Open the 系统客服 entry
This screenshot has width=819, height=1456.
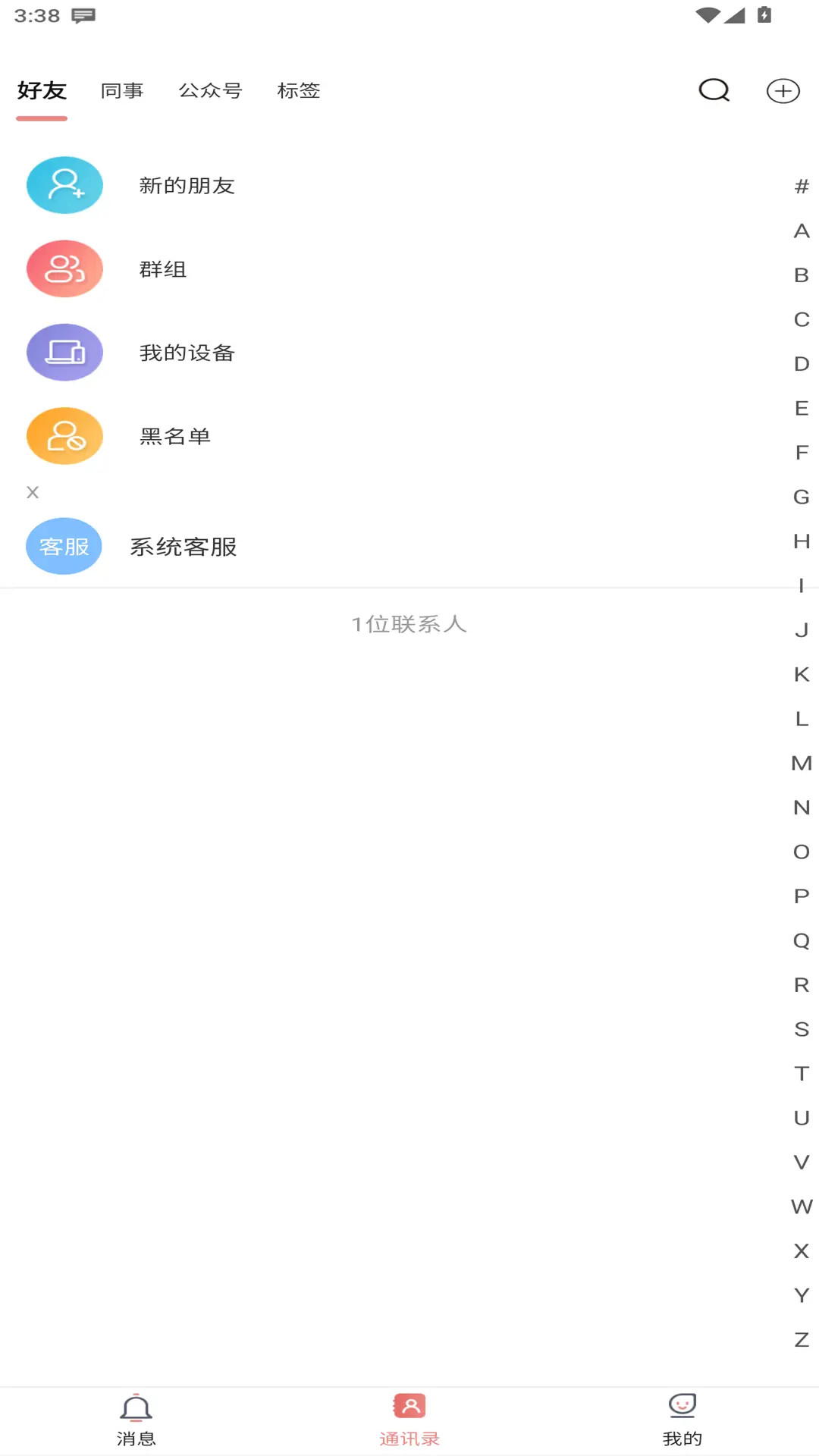[x=182, y=546]
